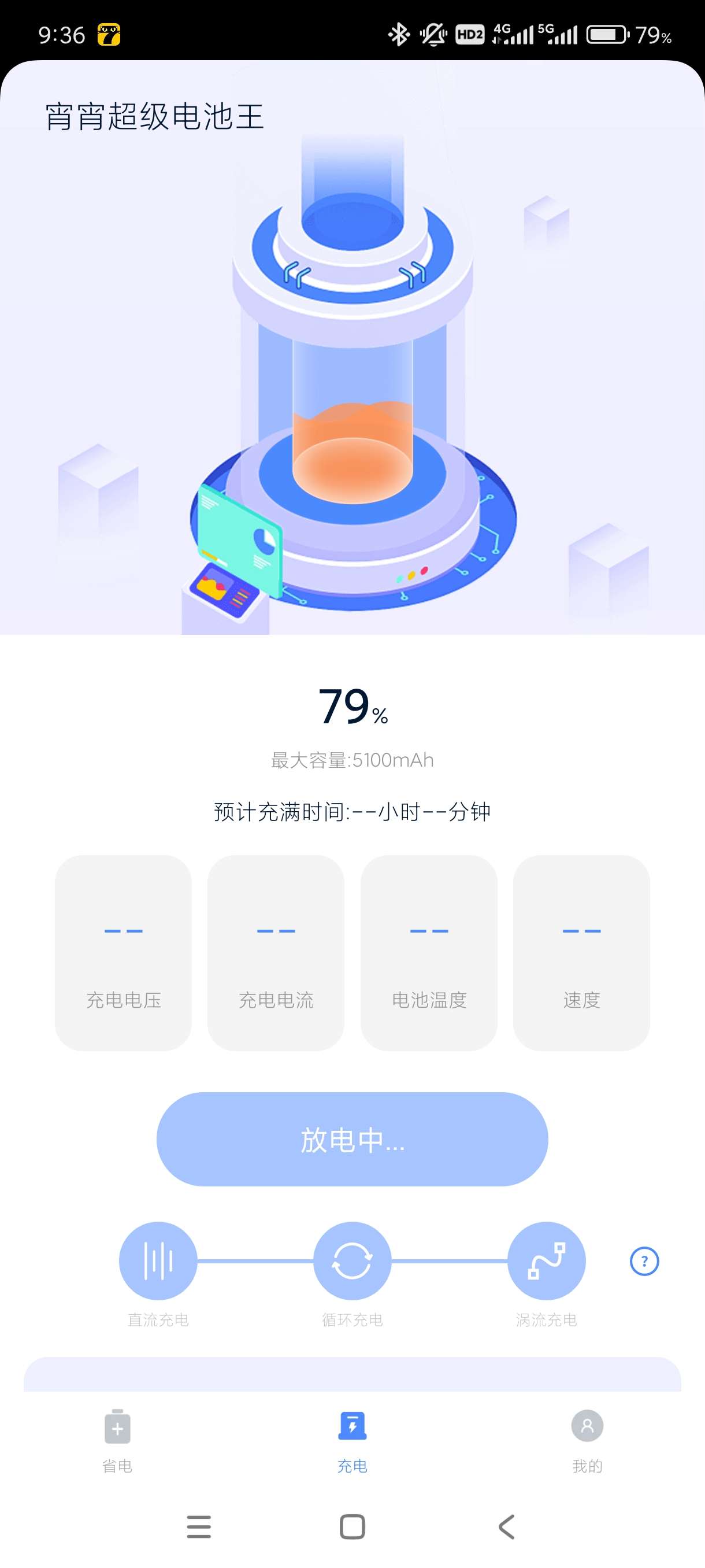The image size is (705, 1568).
Task: Select the 涡流充电 mode icon
Action: [546, 1260]
